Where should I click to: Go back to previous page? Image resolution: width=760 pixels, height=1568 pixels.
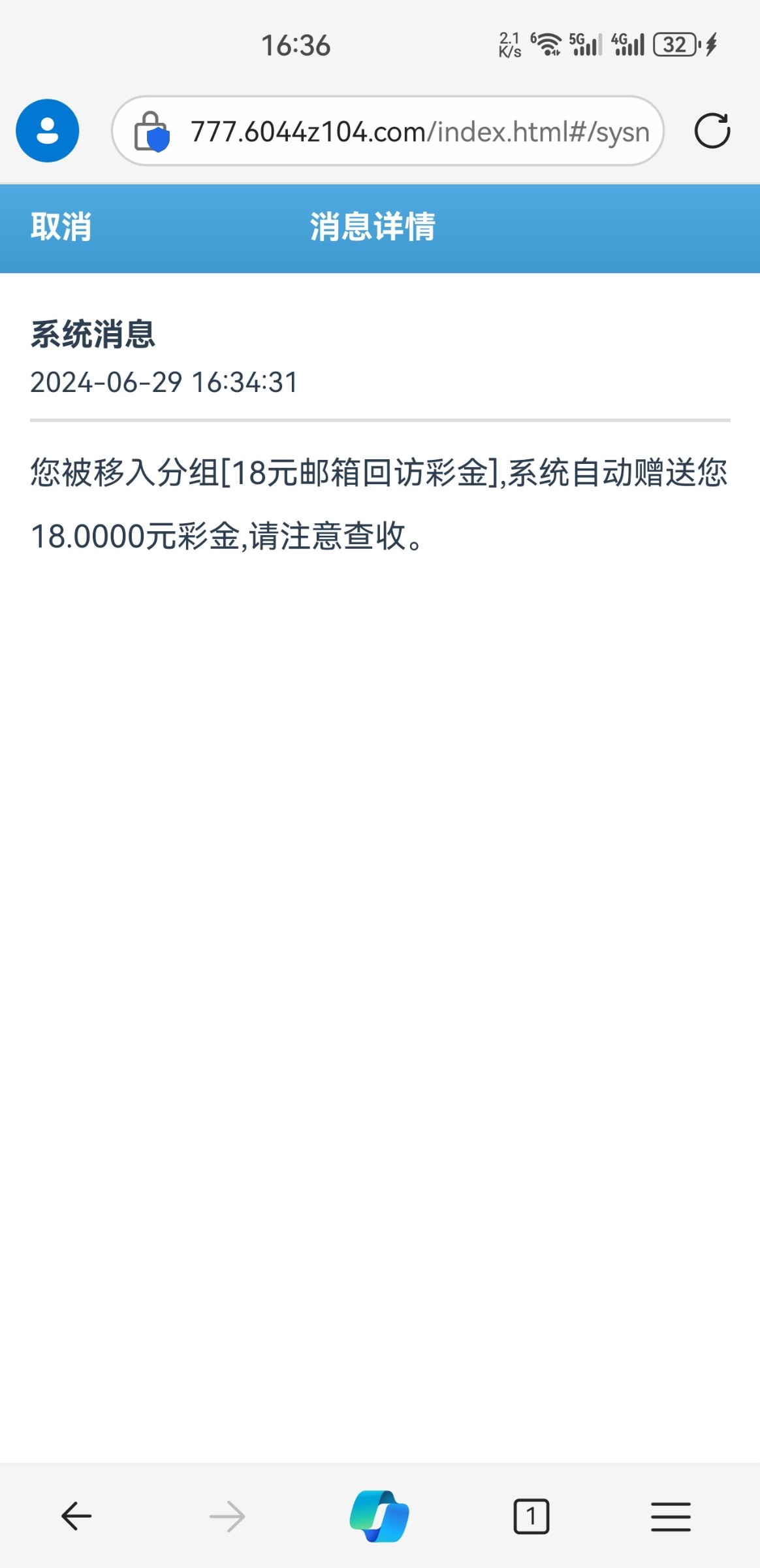click(x=76, y=1516)
